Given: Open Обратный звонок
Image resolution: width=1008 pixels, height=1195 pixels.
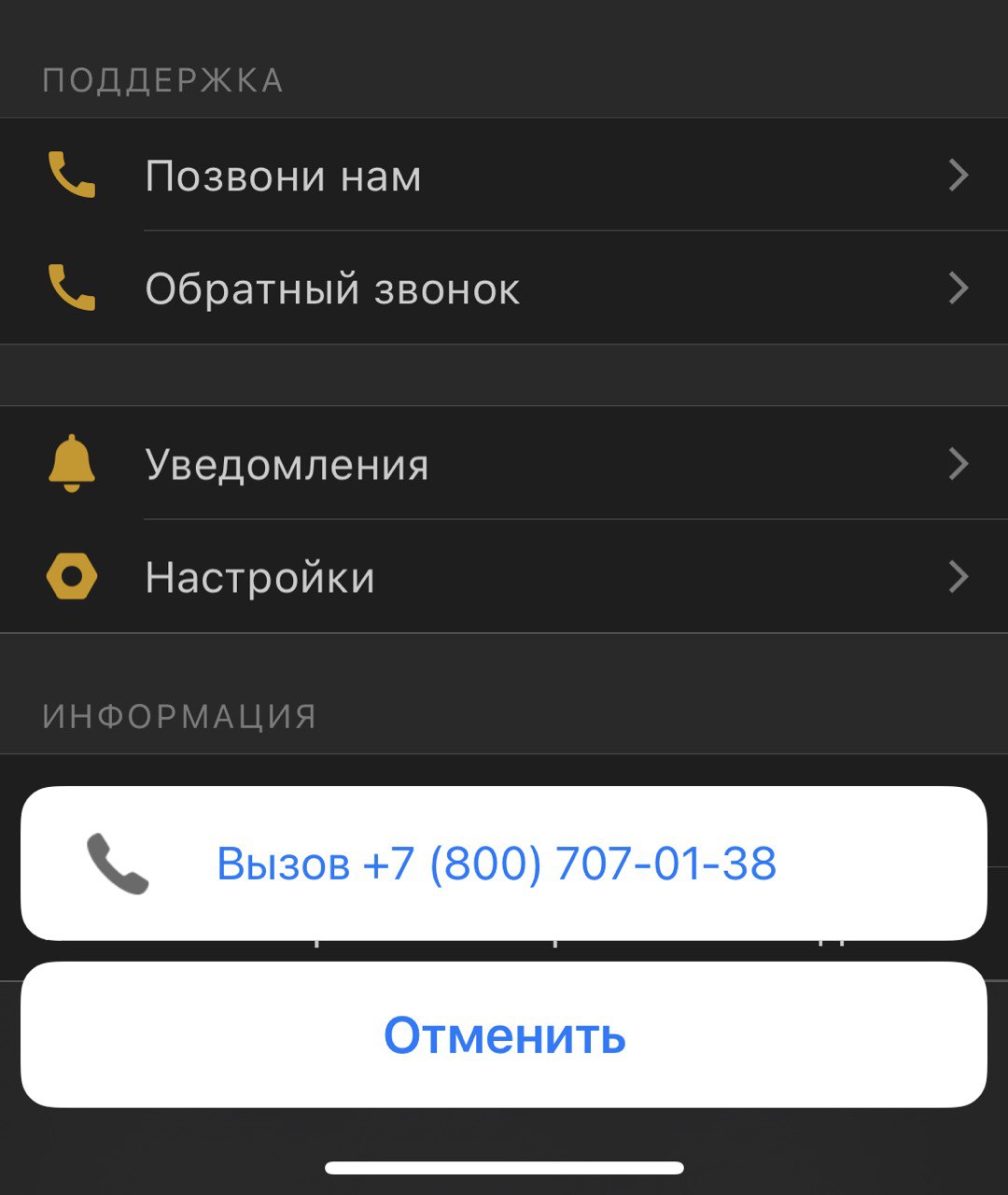Looking at the screenshot, I should (x=504, y=288).
